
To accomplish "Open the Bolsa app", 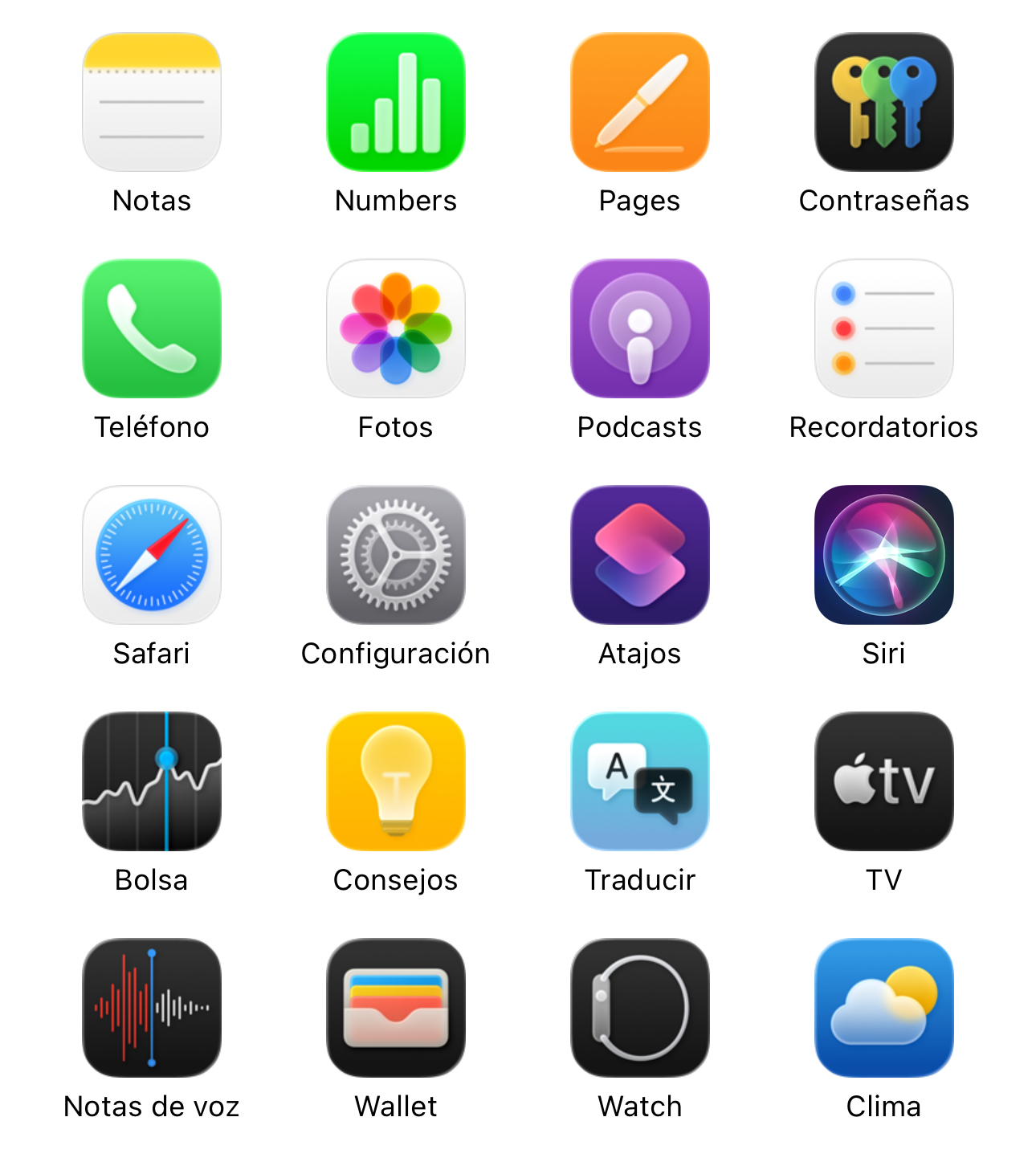I will click(152, 781).
